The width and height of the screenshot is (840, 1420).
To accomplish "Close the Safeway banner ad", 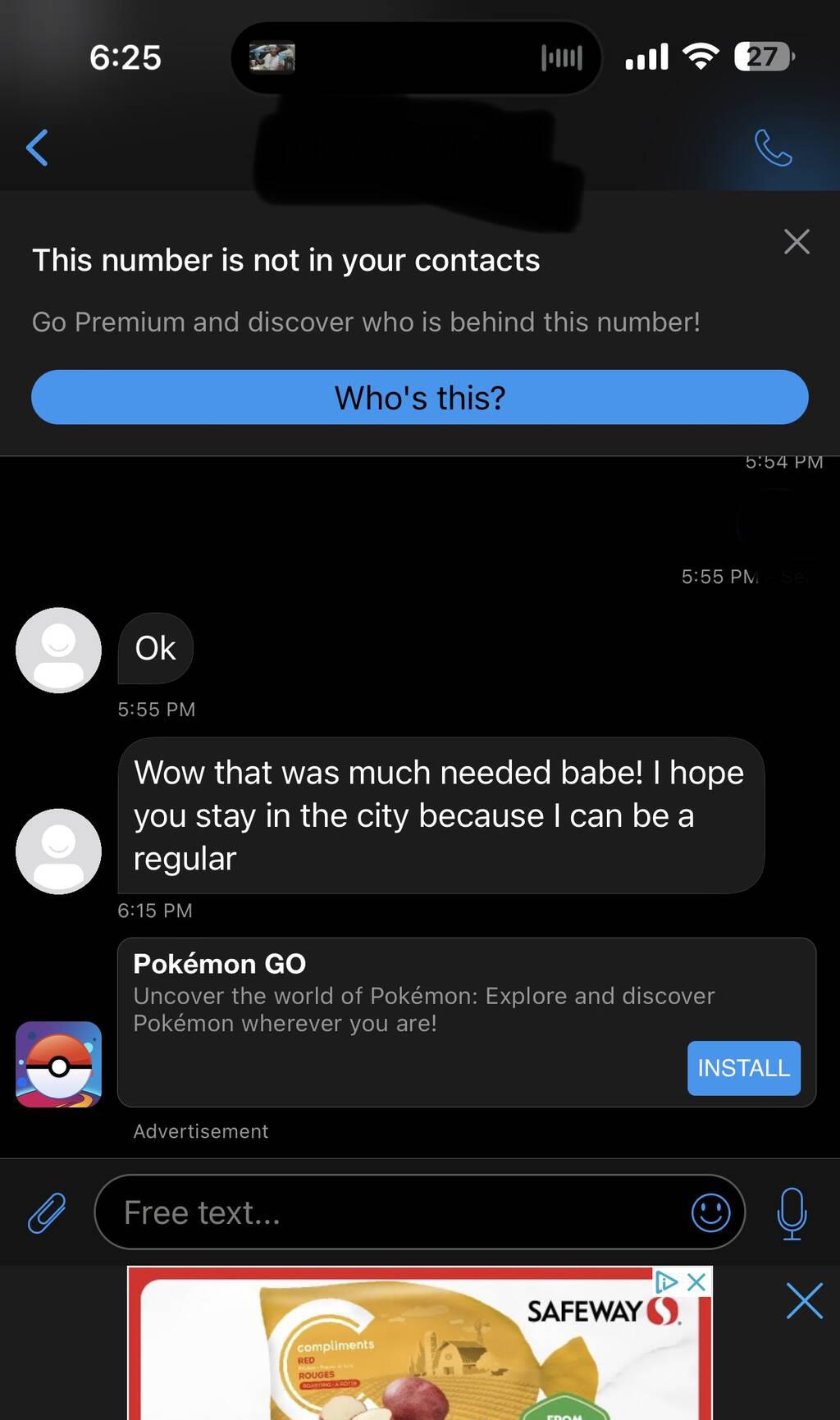I will coord(804,1300).
